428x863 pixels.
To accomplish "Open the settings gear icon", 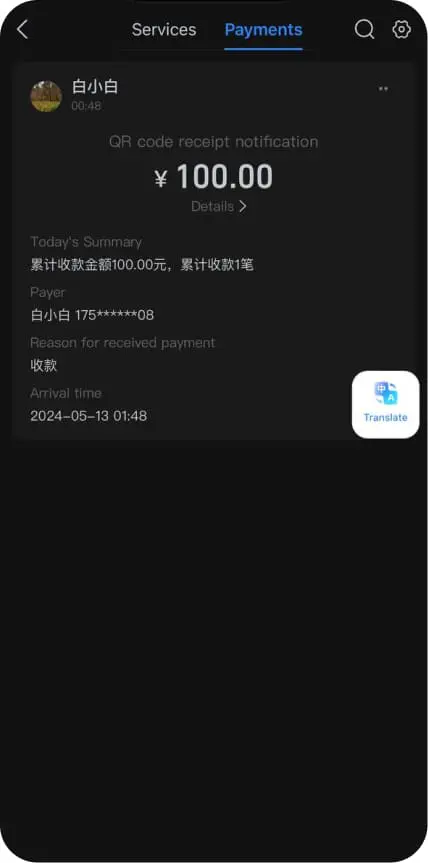I will coord(402,29).
